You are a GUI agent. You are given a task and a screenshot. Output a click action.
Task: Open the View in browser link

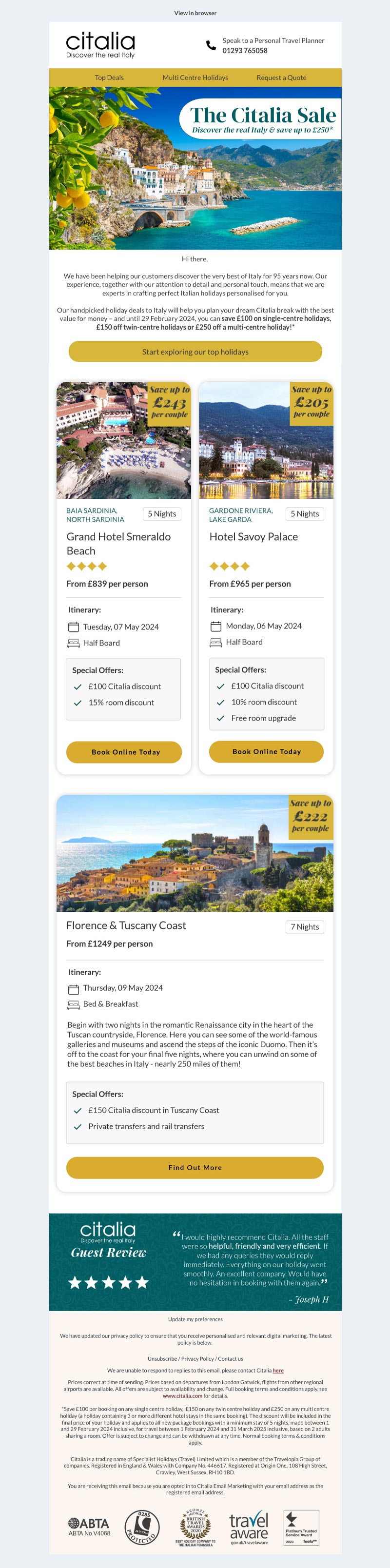195,13
